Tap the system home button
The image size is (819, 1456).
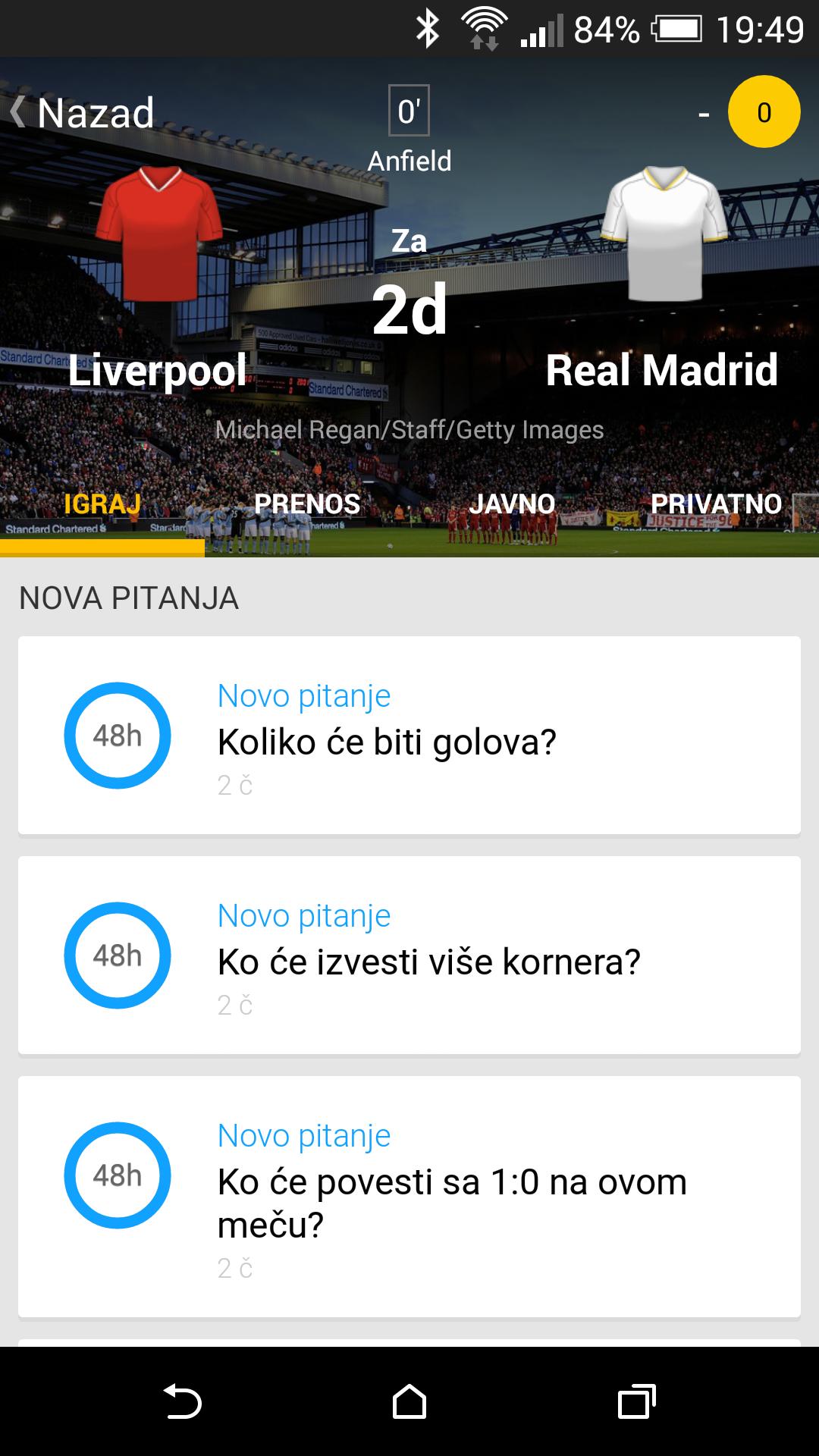coord(409,1401)
